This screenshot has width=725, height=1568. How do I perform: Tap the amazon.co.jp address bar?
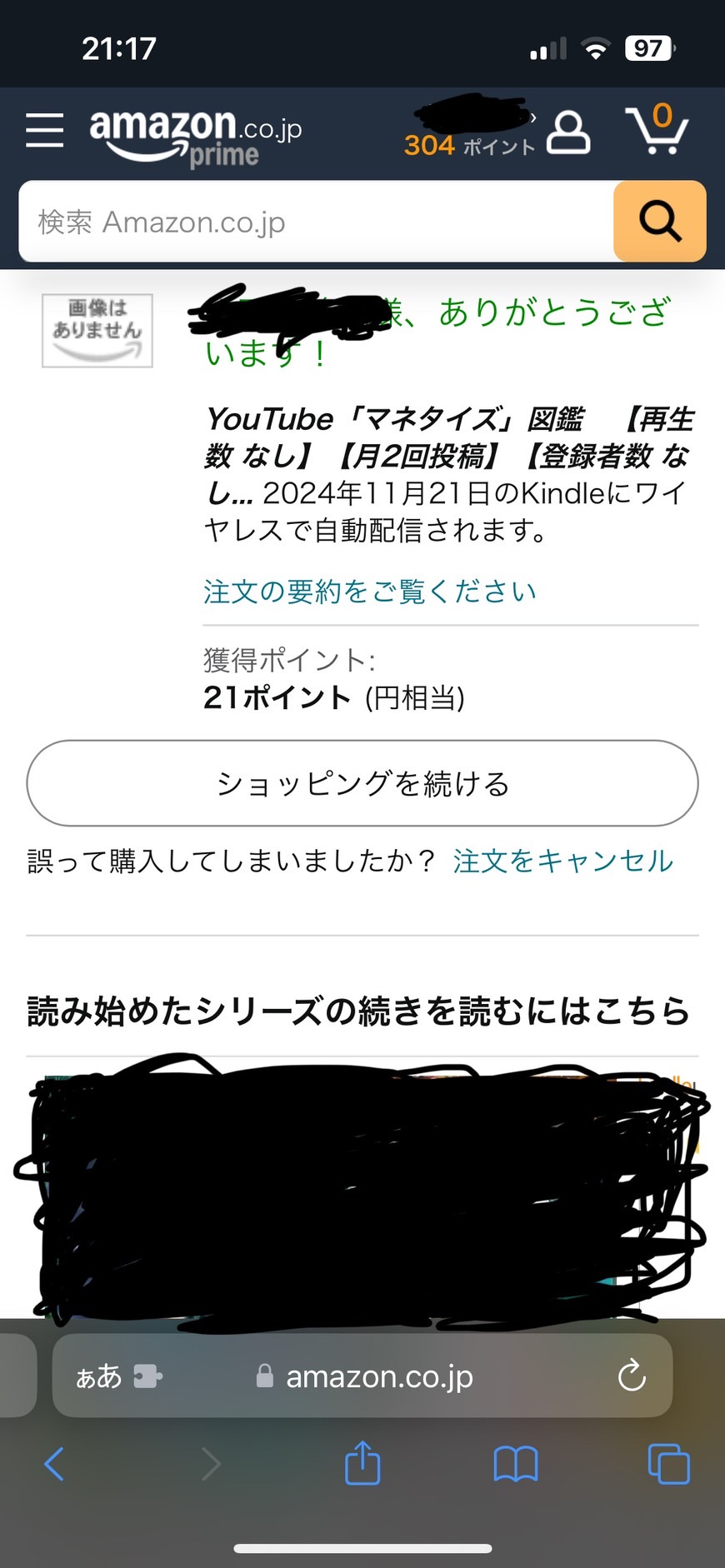362,1376
